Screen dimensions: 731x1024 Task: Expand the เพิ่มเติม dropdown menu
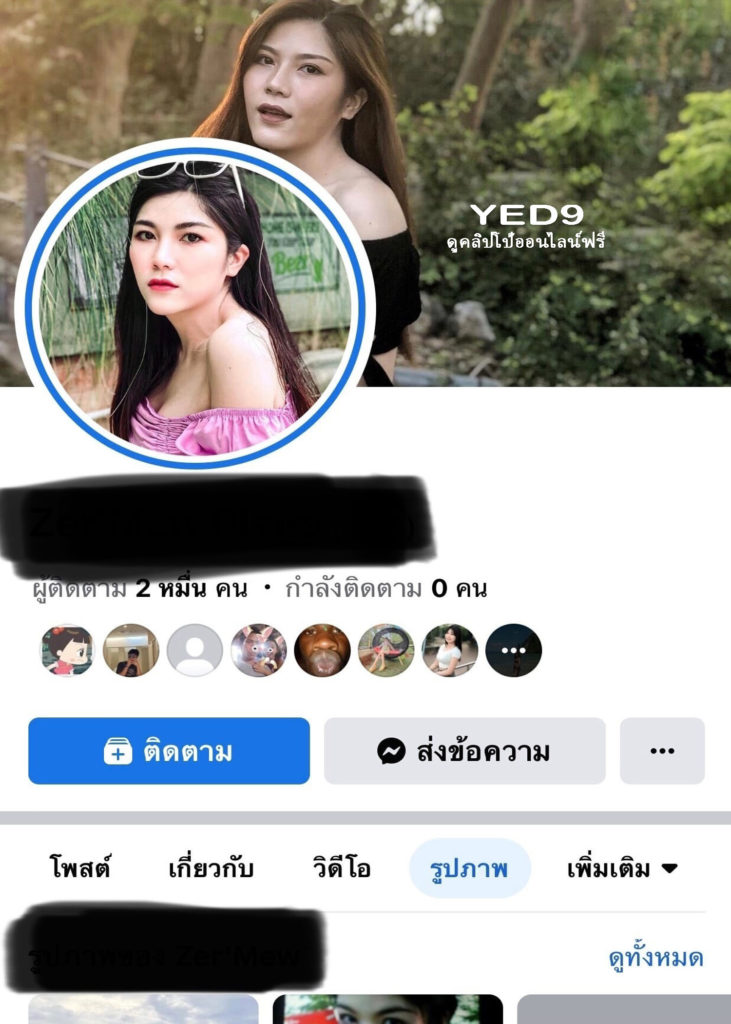(x=621, y=868)
